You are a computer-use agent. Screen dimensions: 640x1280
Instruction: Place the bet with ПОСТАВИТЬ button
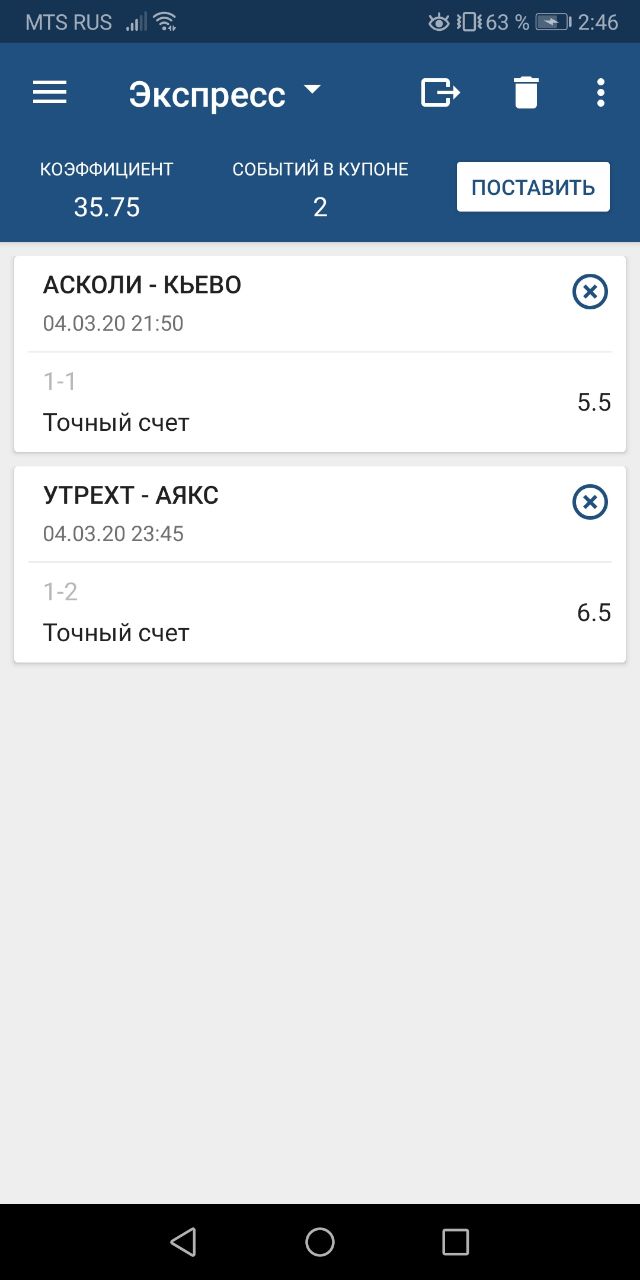tap(533, 187)
